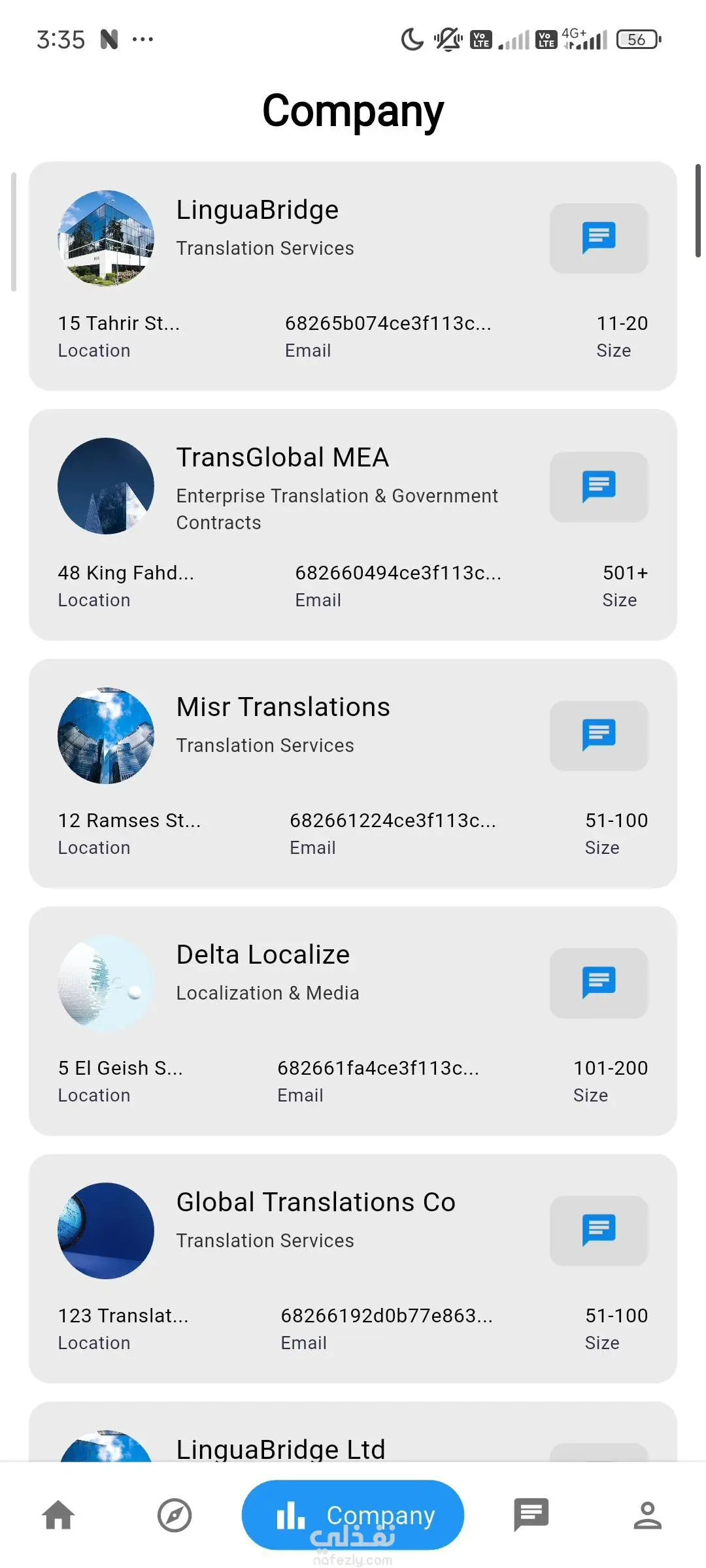Image resolution: width=706 pixels, height=1568 pixels.
Task: Tap the chat button on Delta Localize
Action: pos(598,983)
